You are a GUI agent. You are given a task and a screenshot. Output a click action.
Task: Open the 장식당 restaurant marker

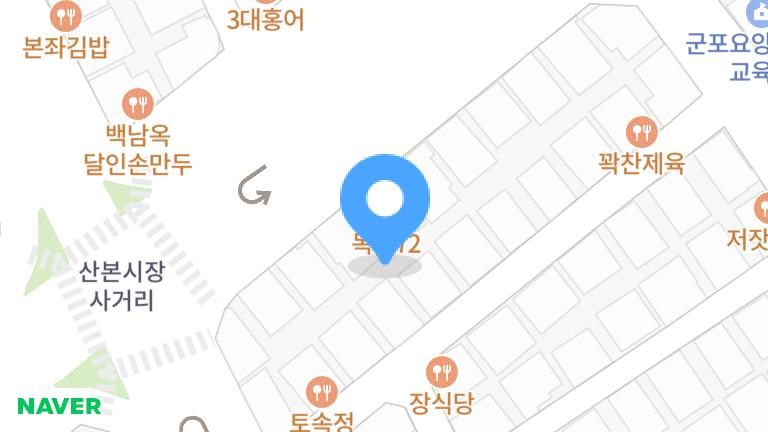pos(441,373)
